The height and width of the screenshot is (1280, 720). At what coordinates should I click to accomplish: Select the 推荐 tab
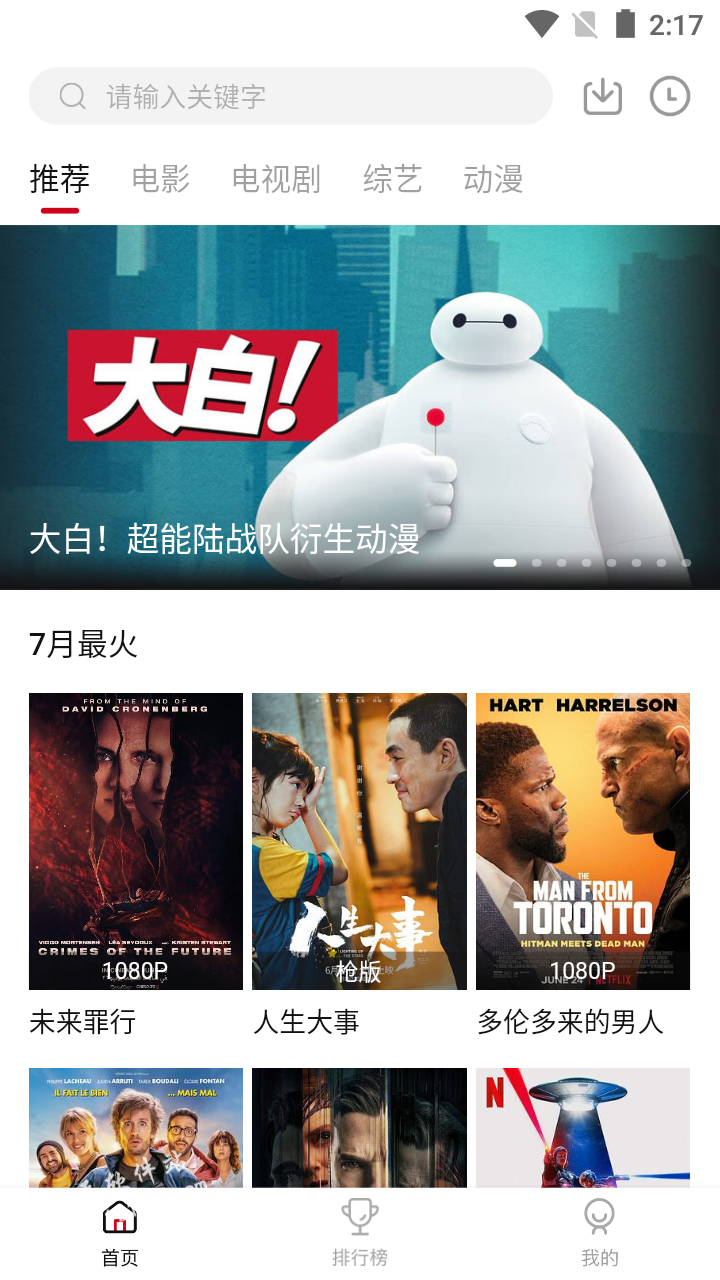[60, 180]
